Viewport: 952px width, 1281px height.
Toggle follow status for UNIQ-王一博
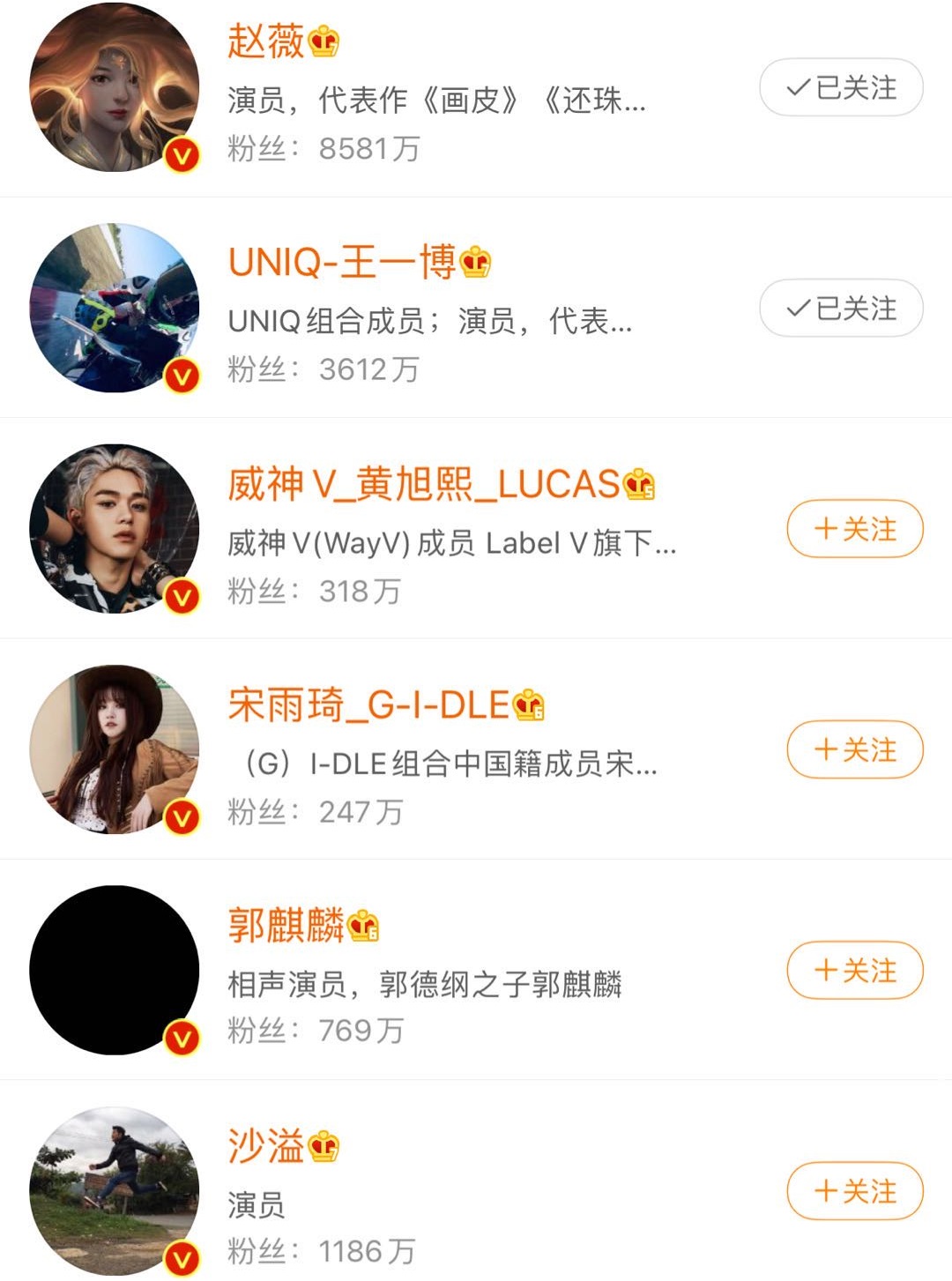pos(842,309)
